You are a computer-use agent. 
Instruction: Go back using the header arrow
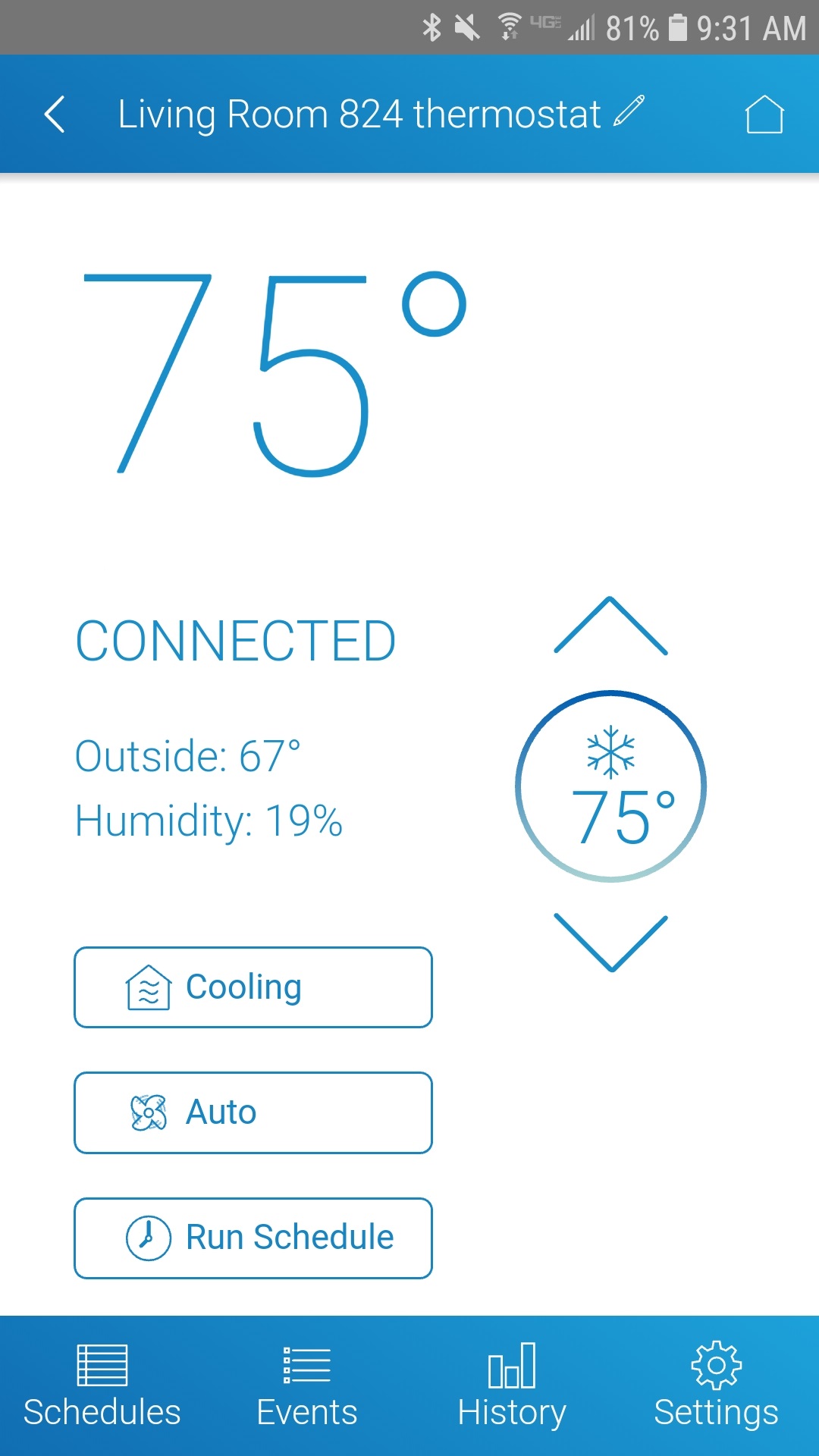55,115
